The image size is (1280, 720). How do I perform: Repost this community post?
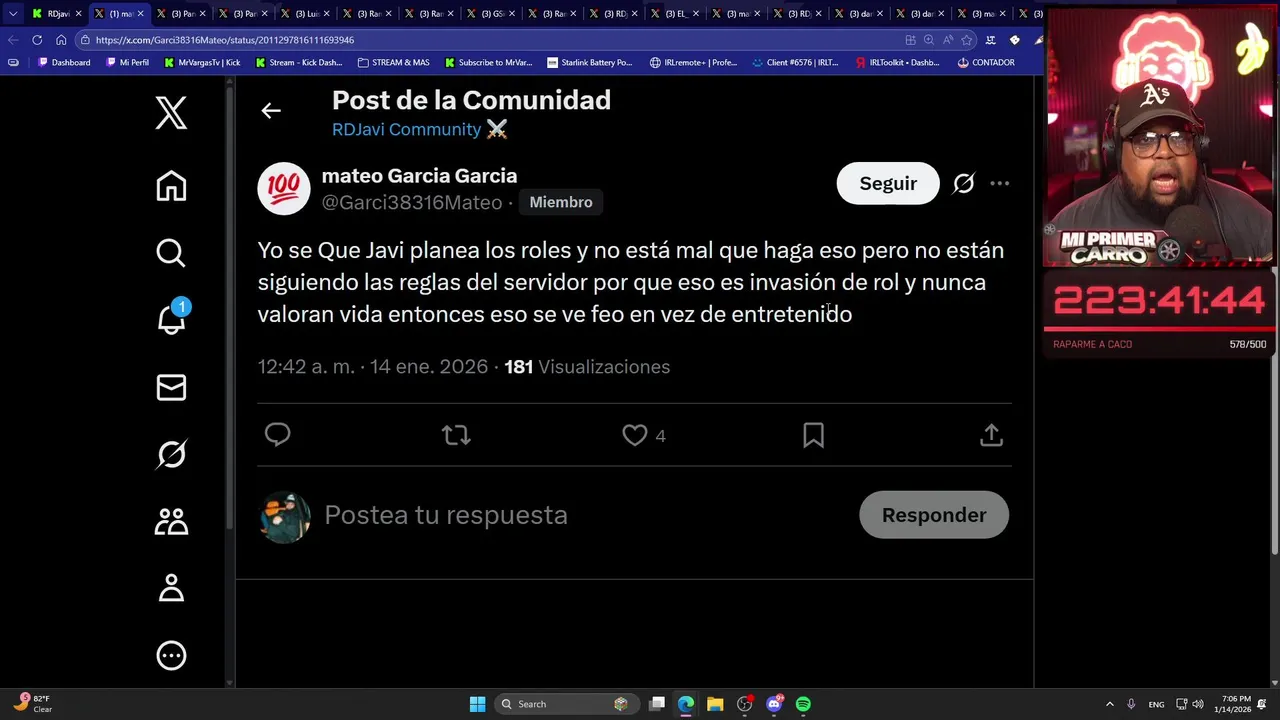point(456,435)
